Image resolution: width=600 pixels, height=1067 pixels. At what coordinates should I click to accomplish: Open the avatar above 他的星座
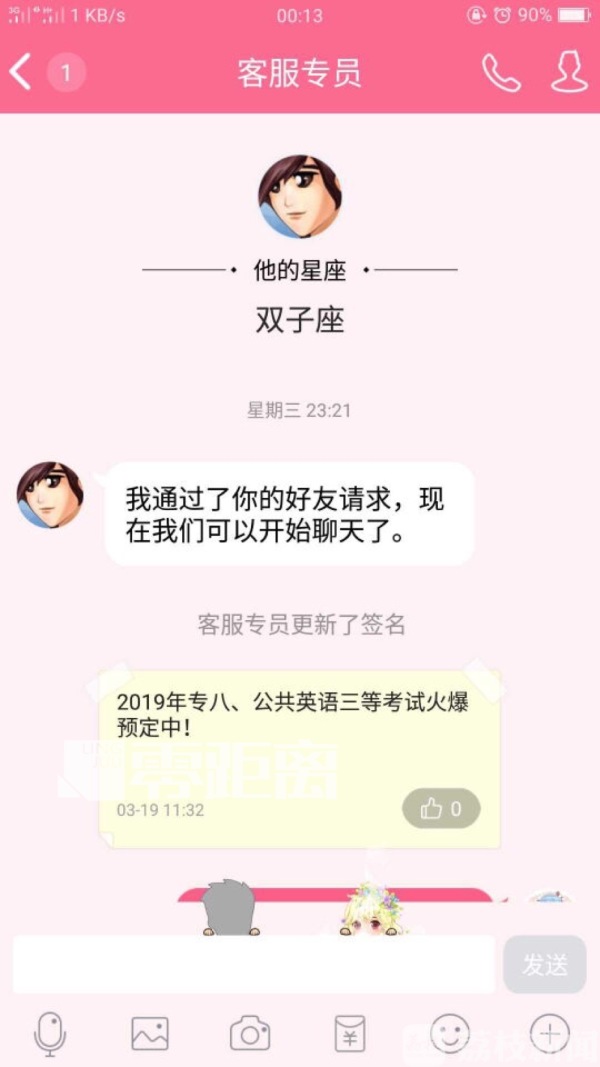coord(300,196)
